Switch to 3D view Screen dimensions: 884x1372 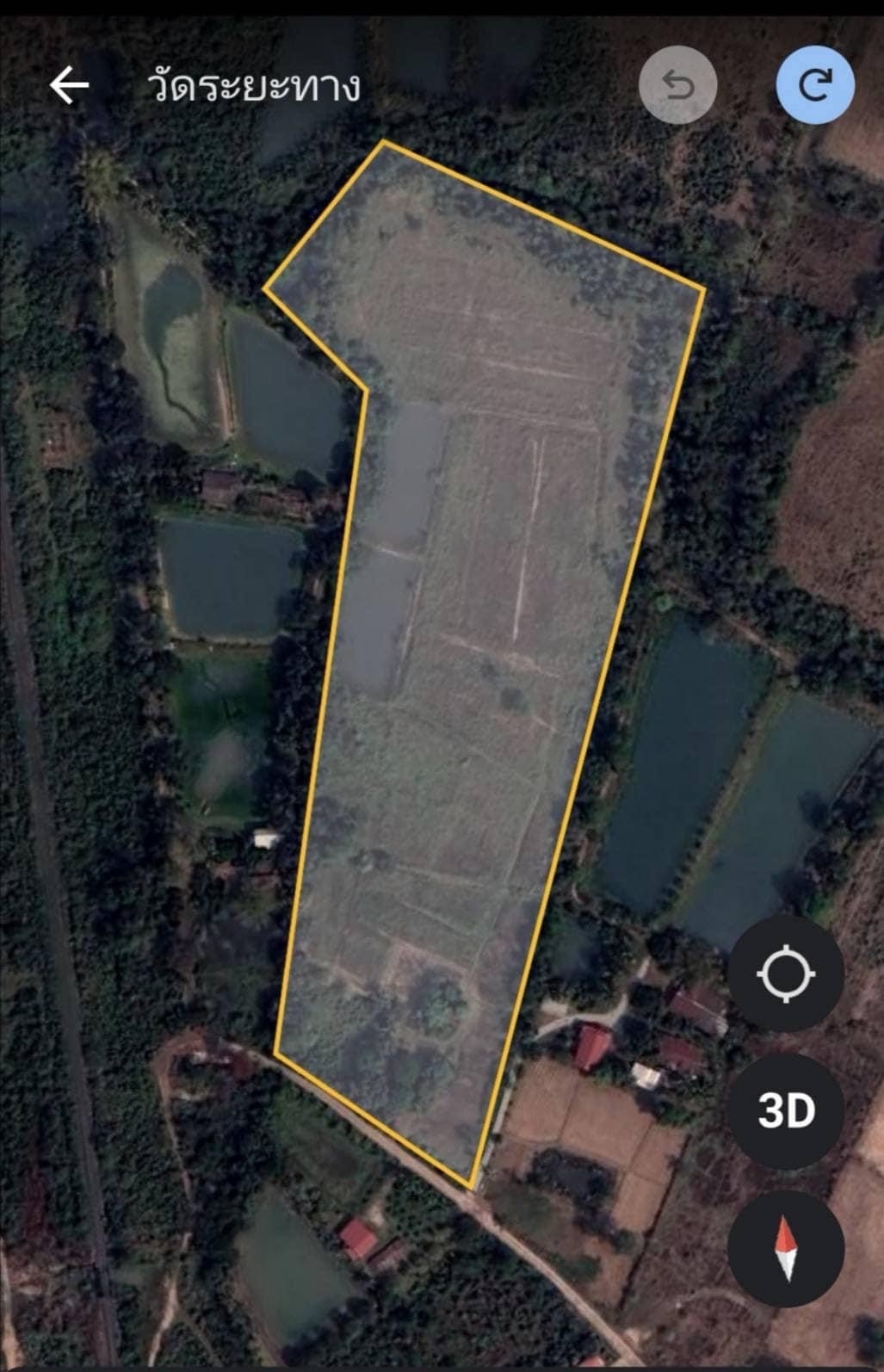point(785,1111)
